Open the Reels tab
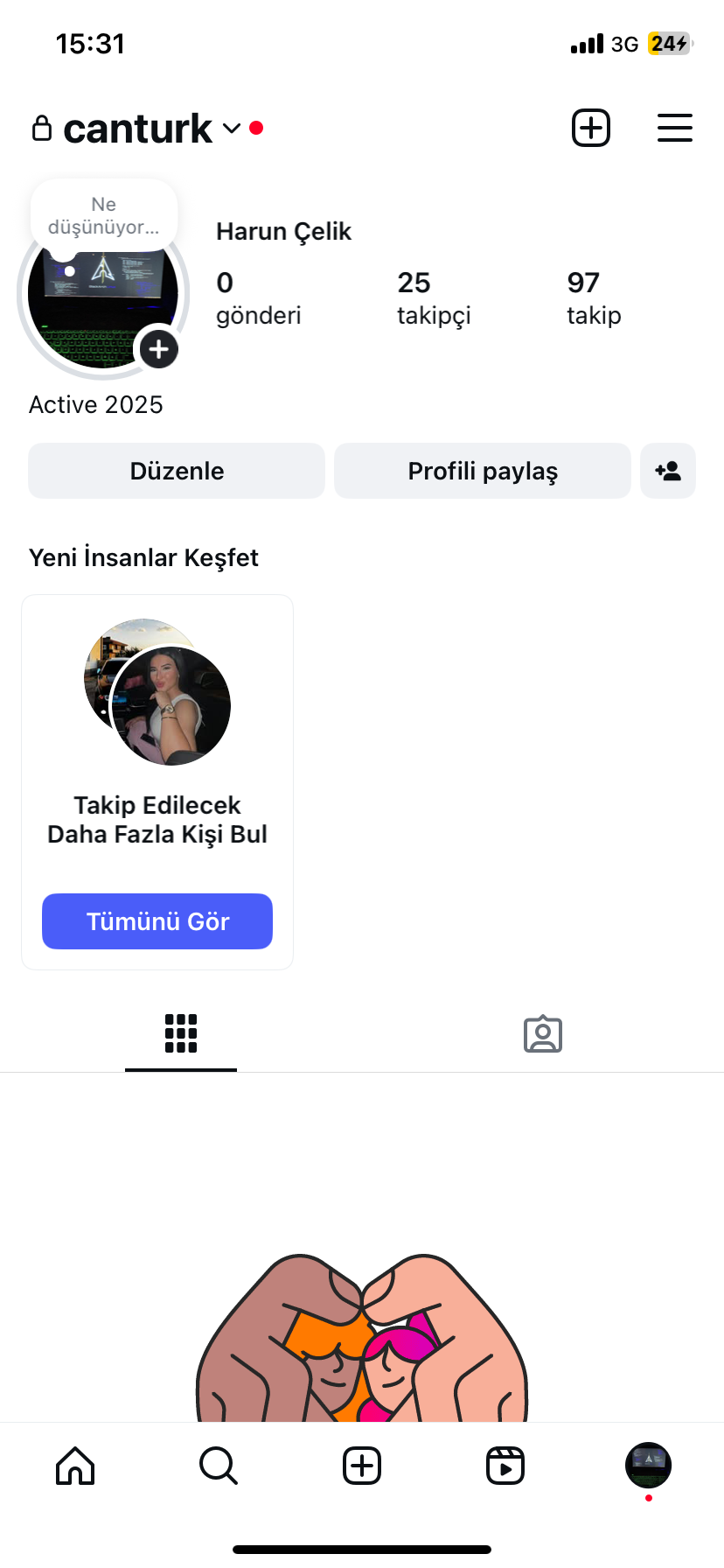This screenshot has width=724, height=1568. coord(505,1466)
